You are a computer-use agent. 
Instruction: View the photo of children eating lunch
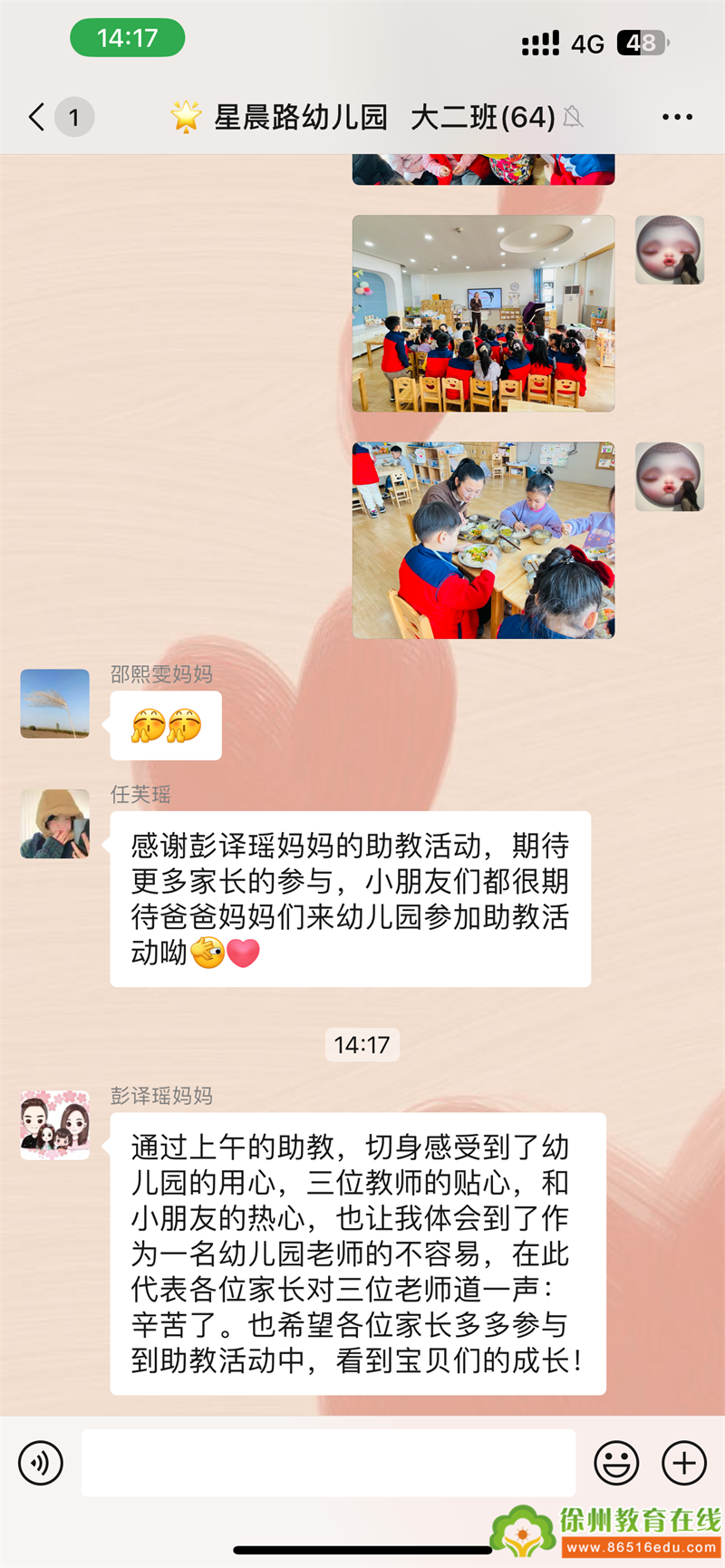tap(483, 540)
